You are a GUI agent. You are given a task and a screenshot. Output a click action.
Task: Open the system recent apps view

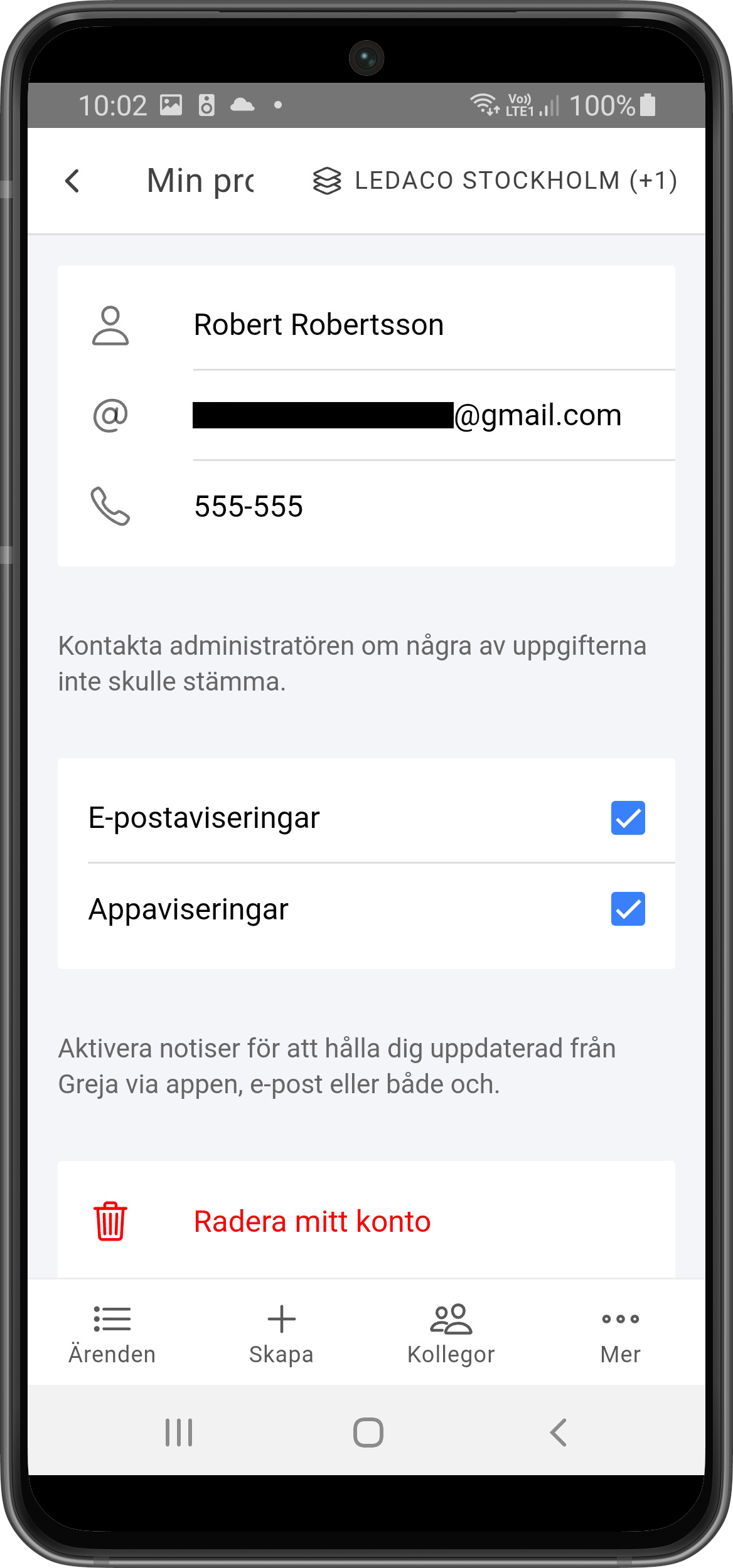[179, 1433]
